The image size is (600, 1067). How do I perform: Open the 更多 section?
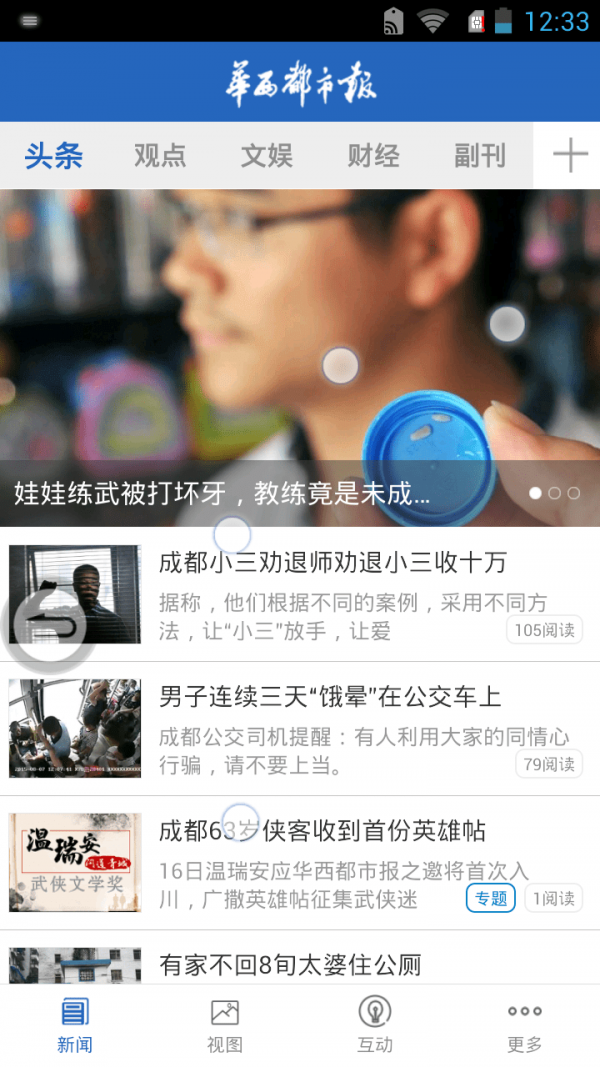click(x=524, y=1026)
